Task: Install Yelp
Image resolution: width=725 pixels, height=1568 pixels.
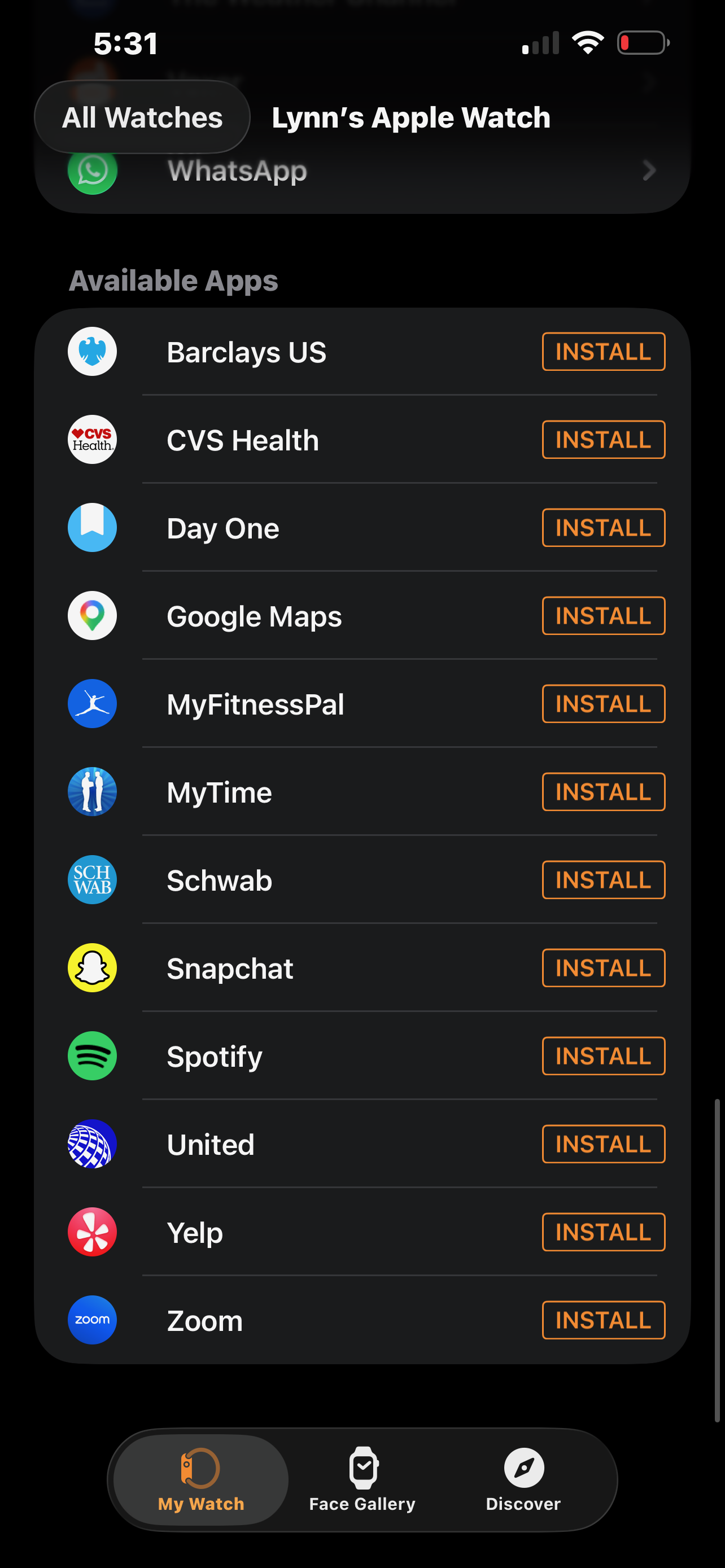Action: (603, 1232)
